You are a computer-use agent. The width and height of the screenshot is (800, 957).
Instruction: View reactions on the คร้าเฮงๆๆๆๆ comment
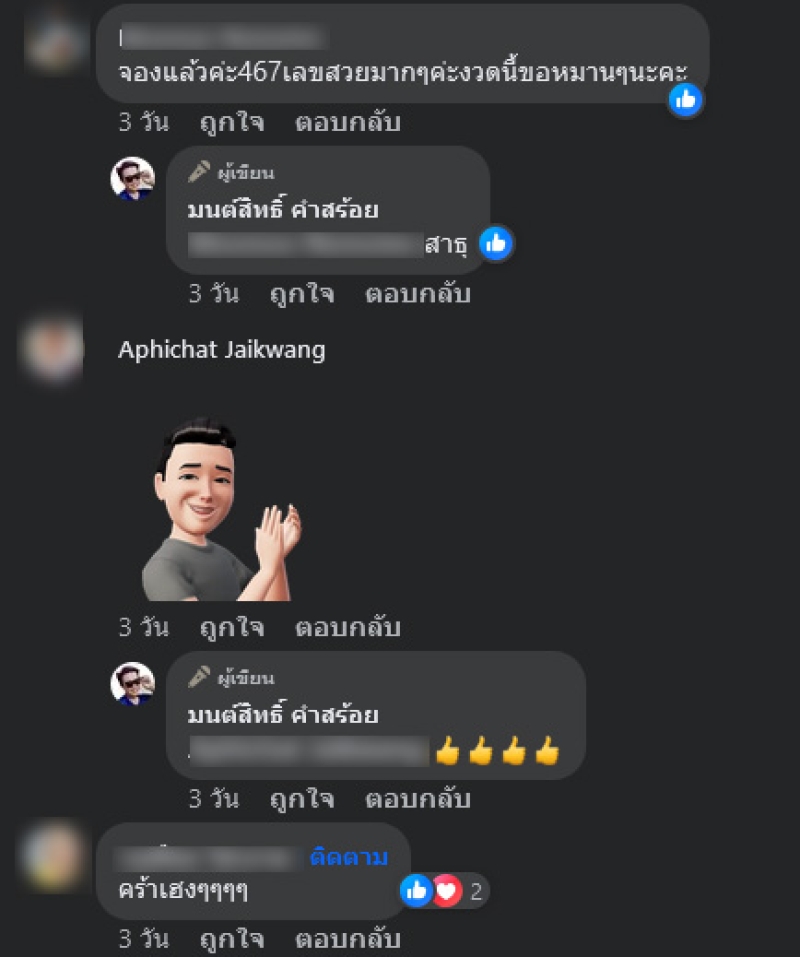click(x=444, y=891)
